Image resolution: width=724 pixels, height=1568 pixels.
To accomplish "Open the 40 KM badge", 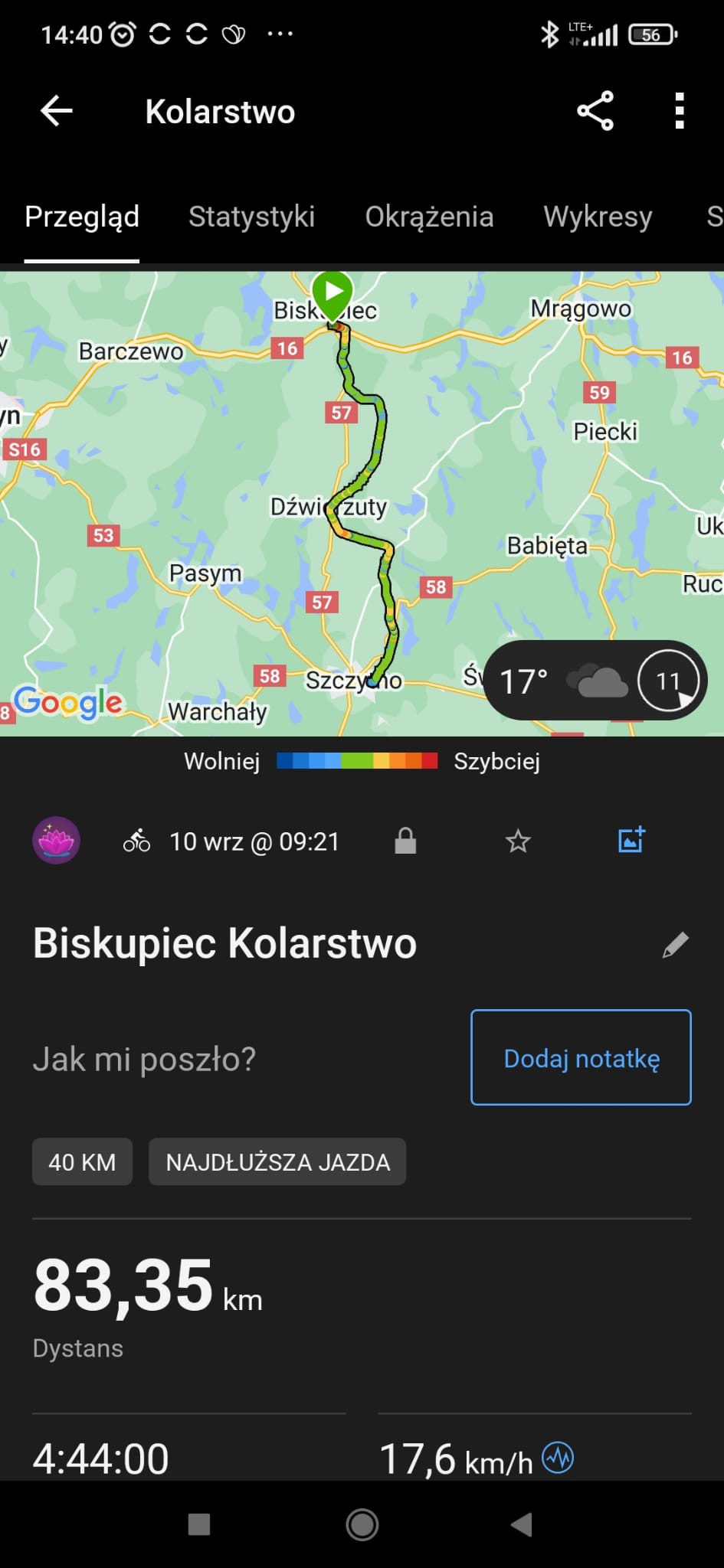I will point(82,1162).
